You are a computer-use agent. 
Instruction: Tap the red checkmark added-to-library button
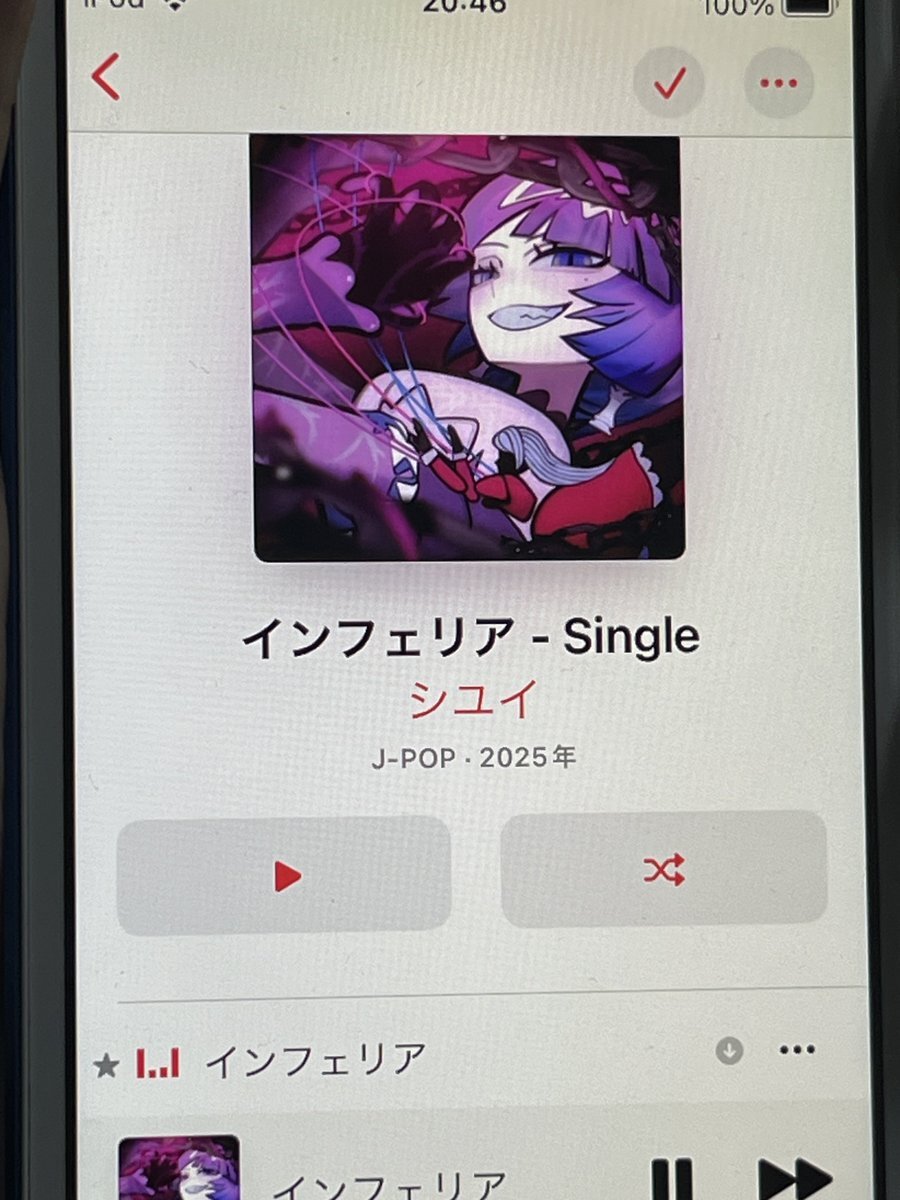pos(669,83)
